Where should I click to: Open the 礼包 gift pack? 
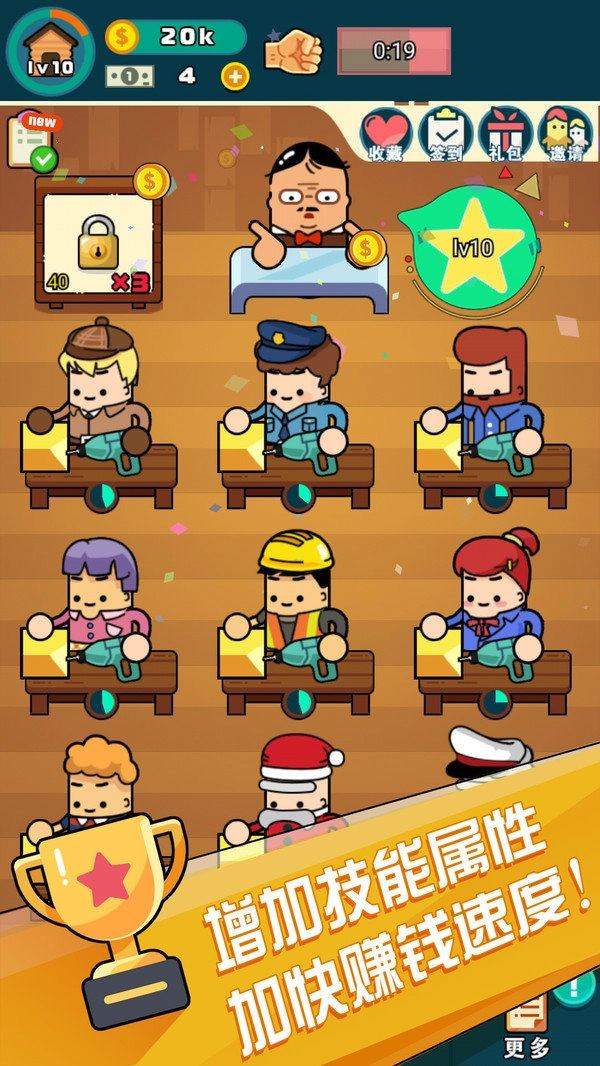(x=505, y=134)
